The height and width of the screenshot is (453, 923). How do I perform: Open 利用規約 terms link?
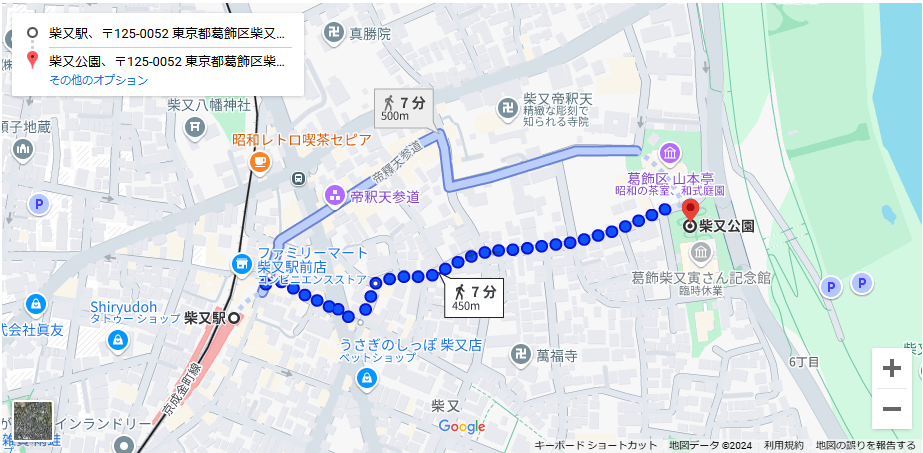coord(783,445)
